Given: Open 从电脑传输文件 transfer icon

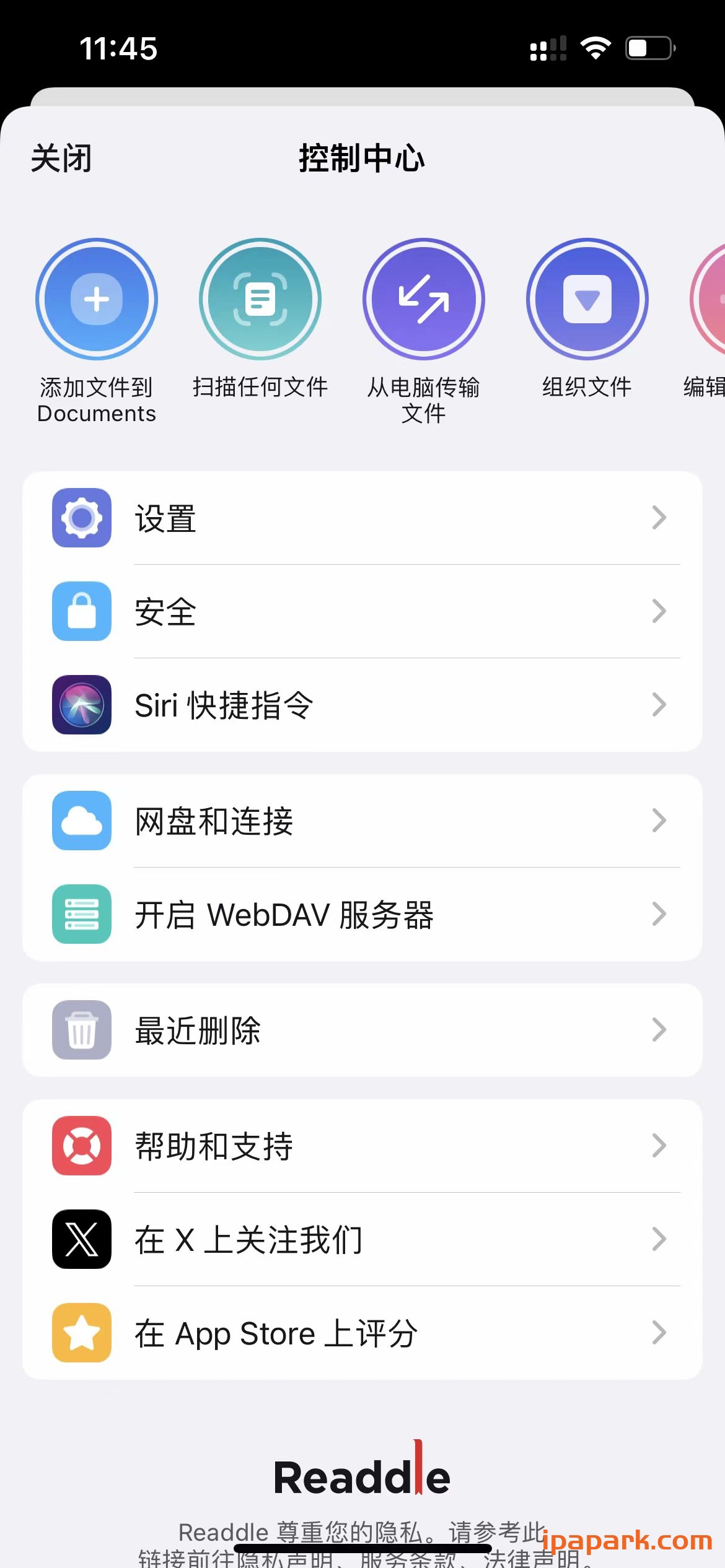Looking at the screenshot, I should 424,299.
